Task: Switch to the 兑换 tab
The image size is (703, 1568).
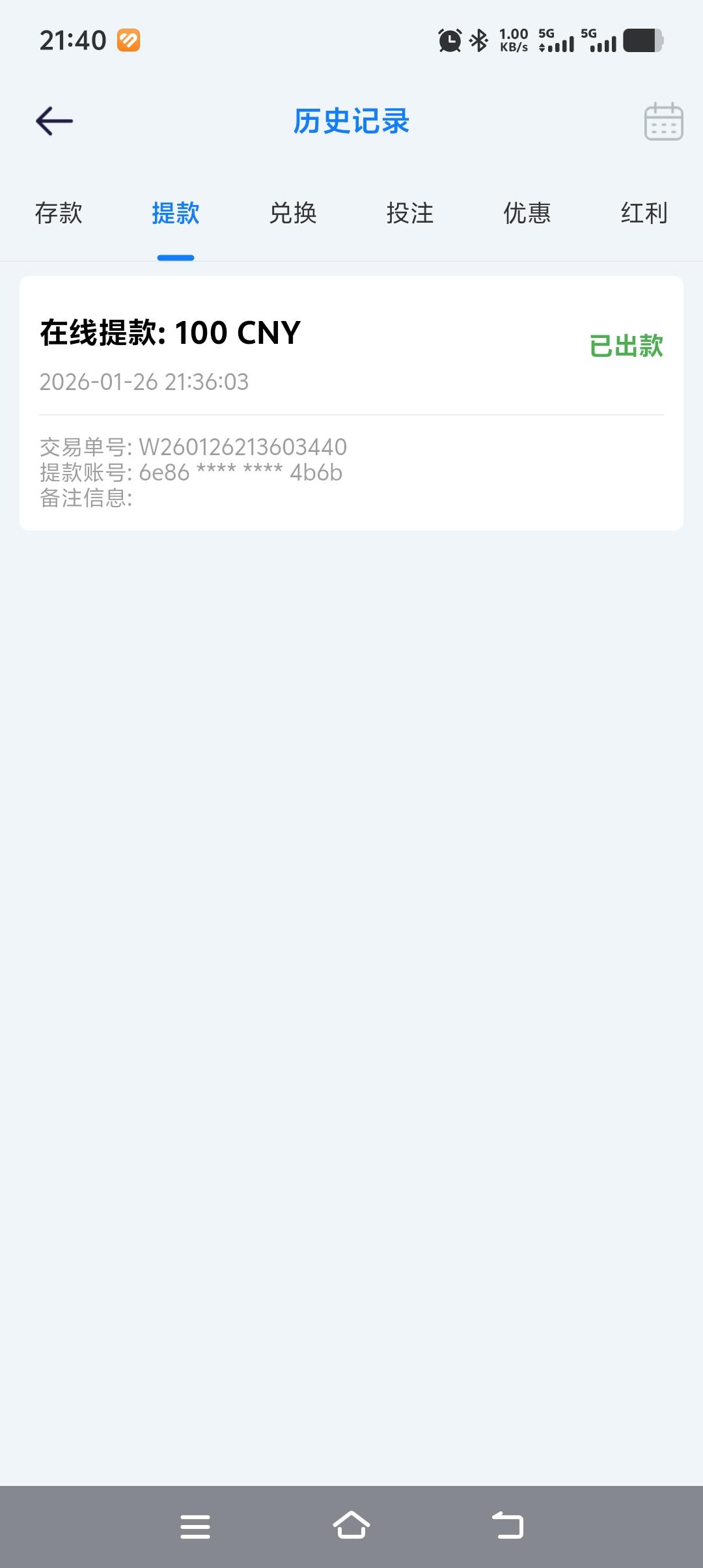Action: click(x=293, y=213)
